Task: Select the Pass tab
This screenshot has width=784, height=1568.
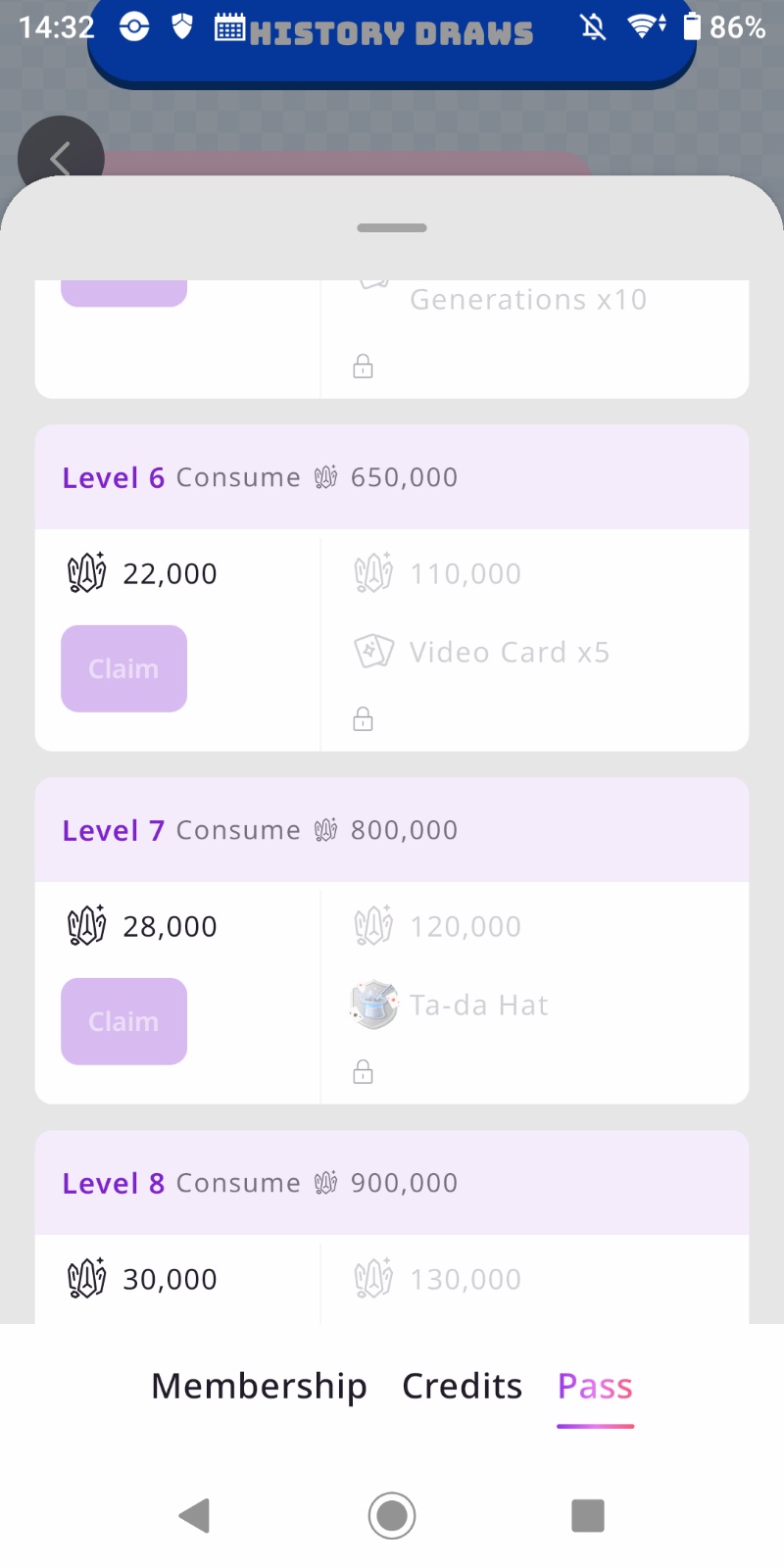Action: click(x=595, y=1386)
